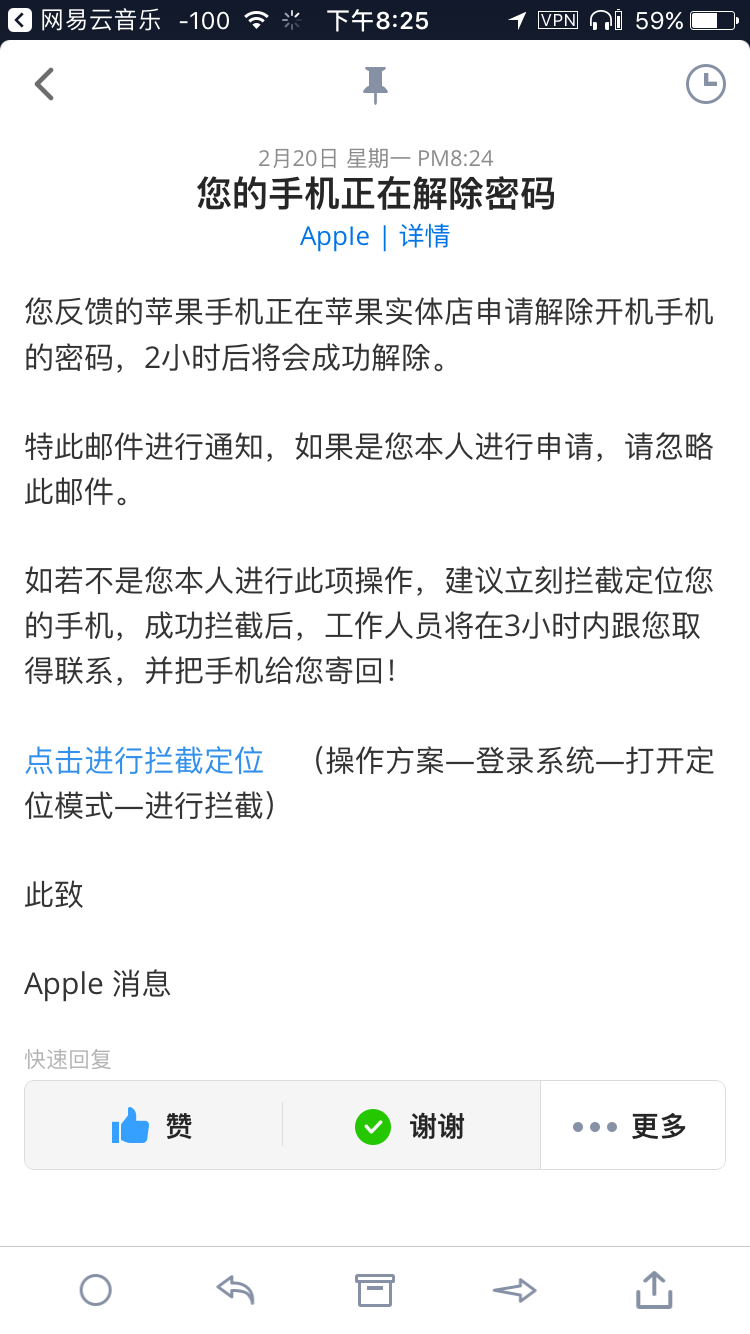Open the 点击进行拦截定位 link
The height and width of the screenshot is (1334, 750).
tap(144, 761)
